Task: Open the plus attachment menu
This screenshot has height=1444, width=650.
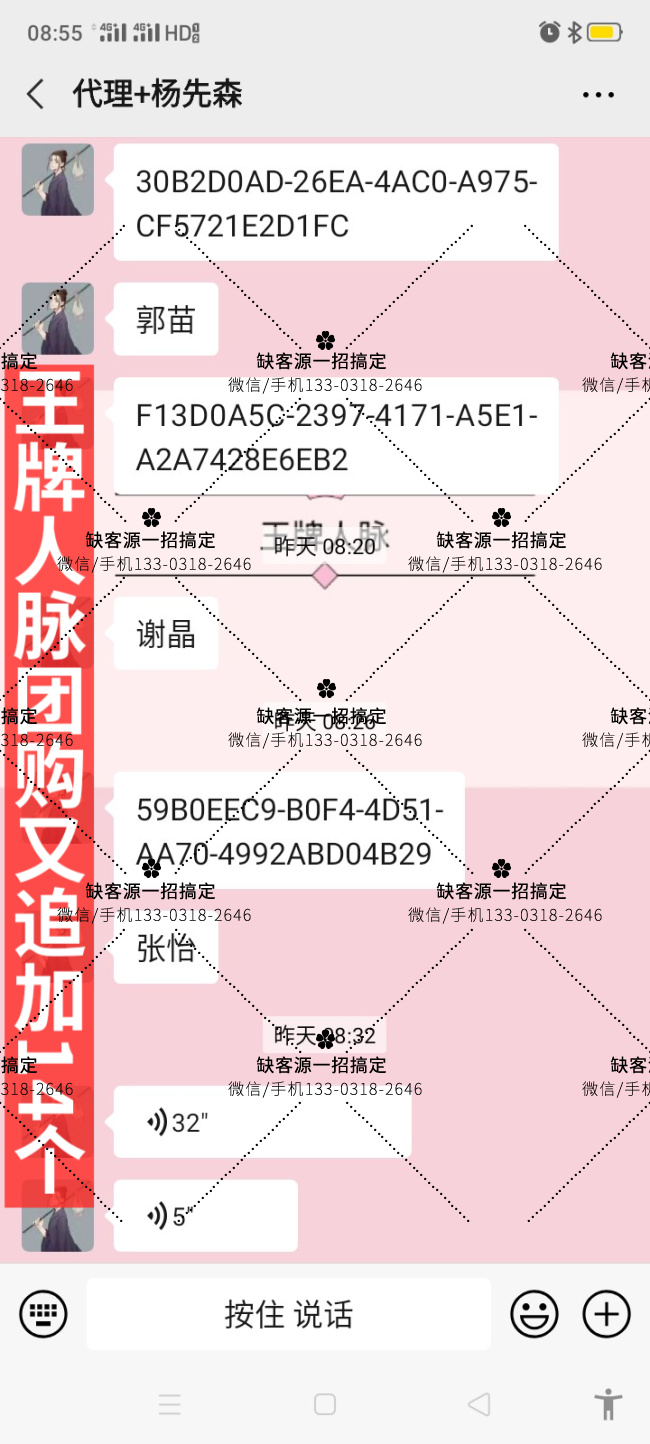Action: click(607, 1314)
